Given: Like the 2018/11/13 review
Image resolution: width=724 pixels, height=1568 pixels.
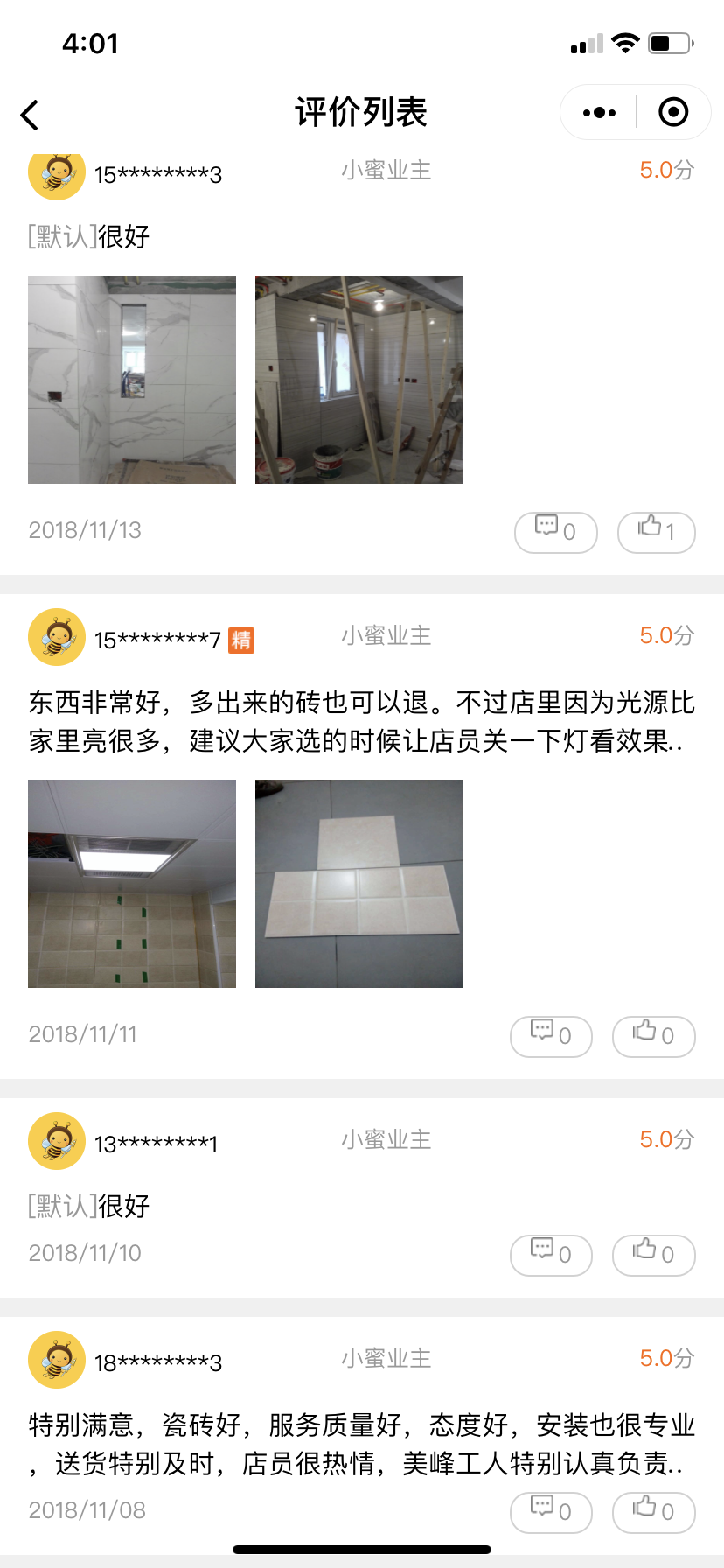Looking at the screenshot, I should click(657, 532).
